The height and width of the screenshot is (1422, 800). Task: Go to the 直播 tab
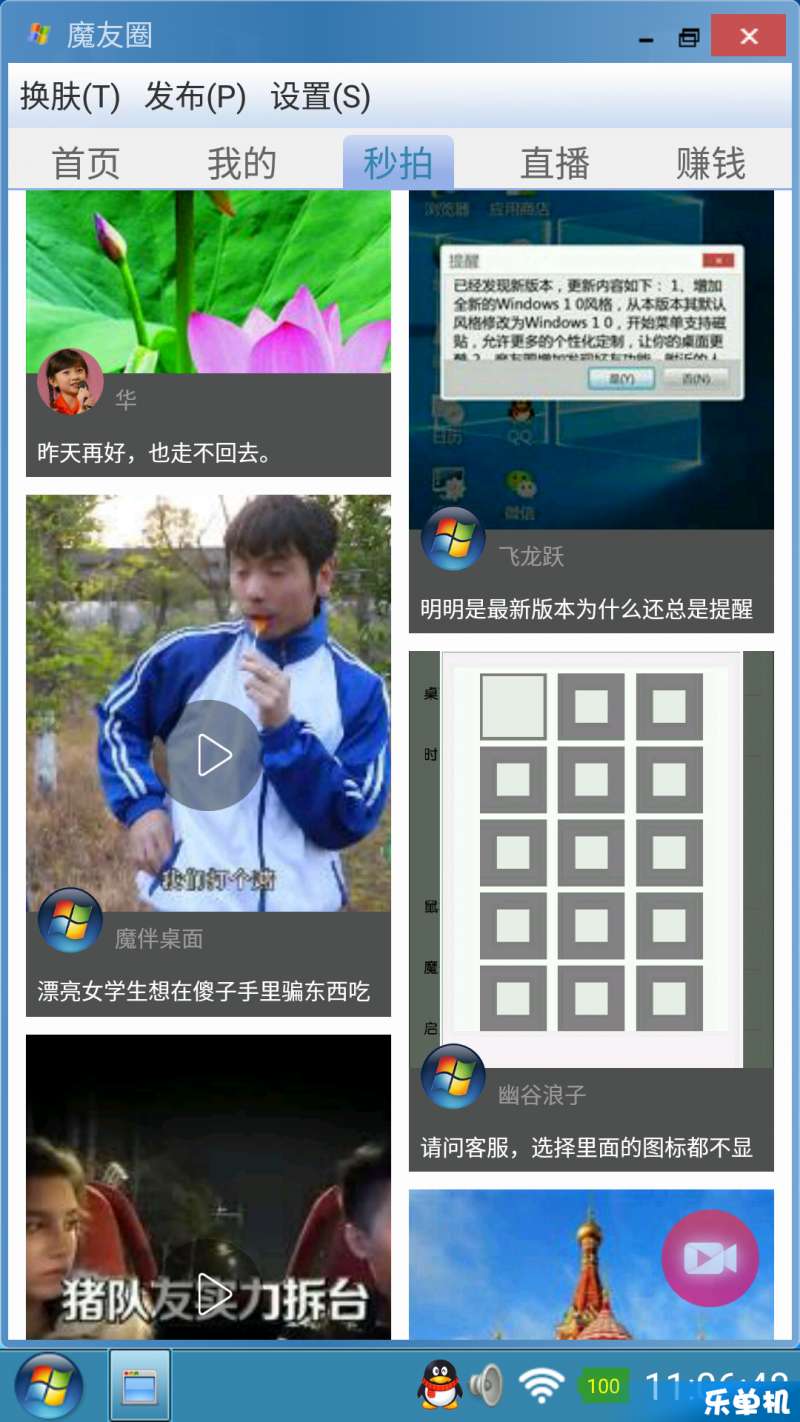tap(555, 163)
